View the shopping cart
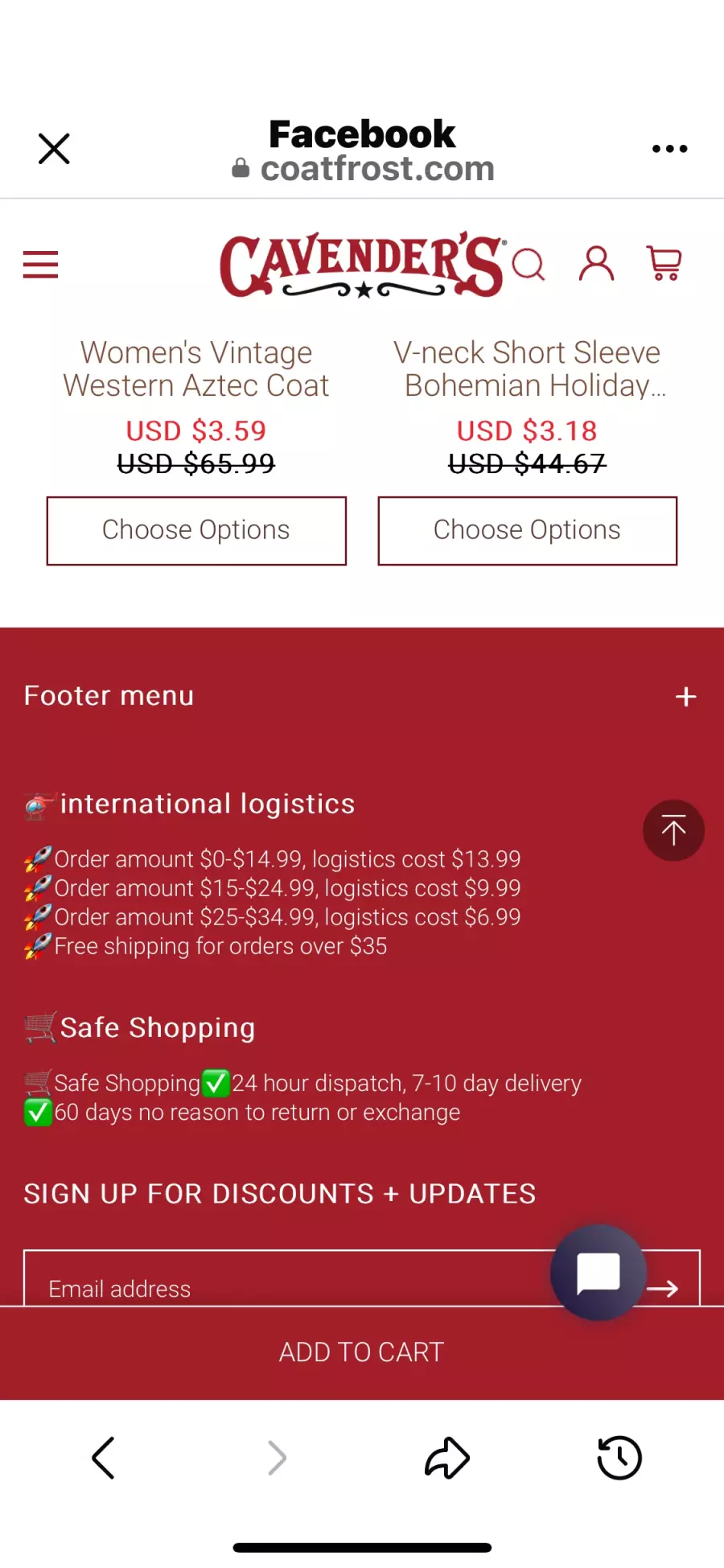 [664, 264]
